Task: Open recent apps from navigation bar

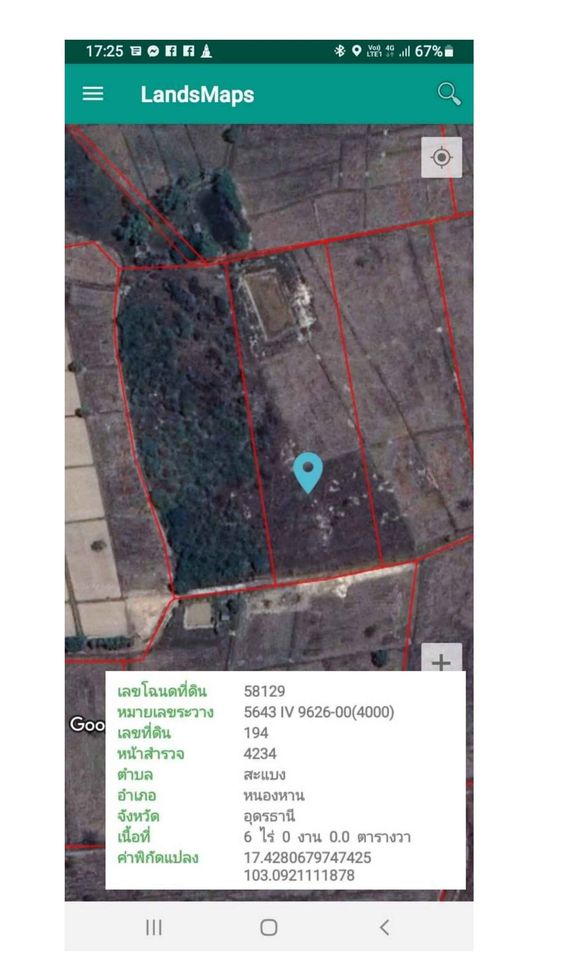Action: (x=154, y=928)
